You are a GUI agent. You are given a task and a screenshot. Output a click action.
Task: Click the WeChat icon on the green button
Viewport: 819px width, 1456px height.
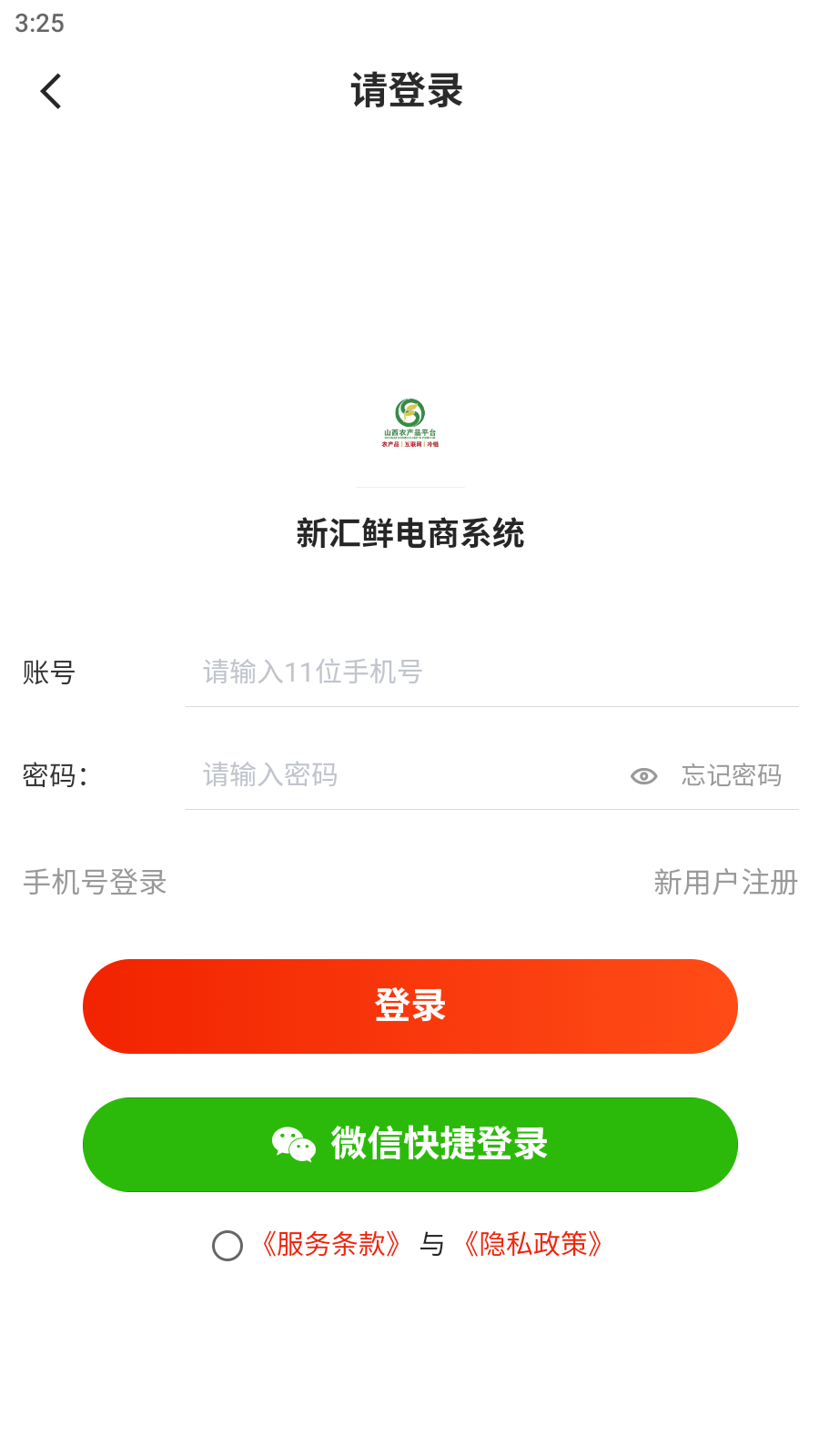[291, 1144]
